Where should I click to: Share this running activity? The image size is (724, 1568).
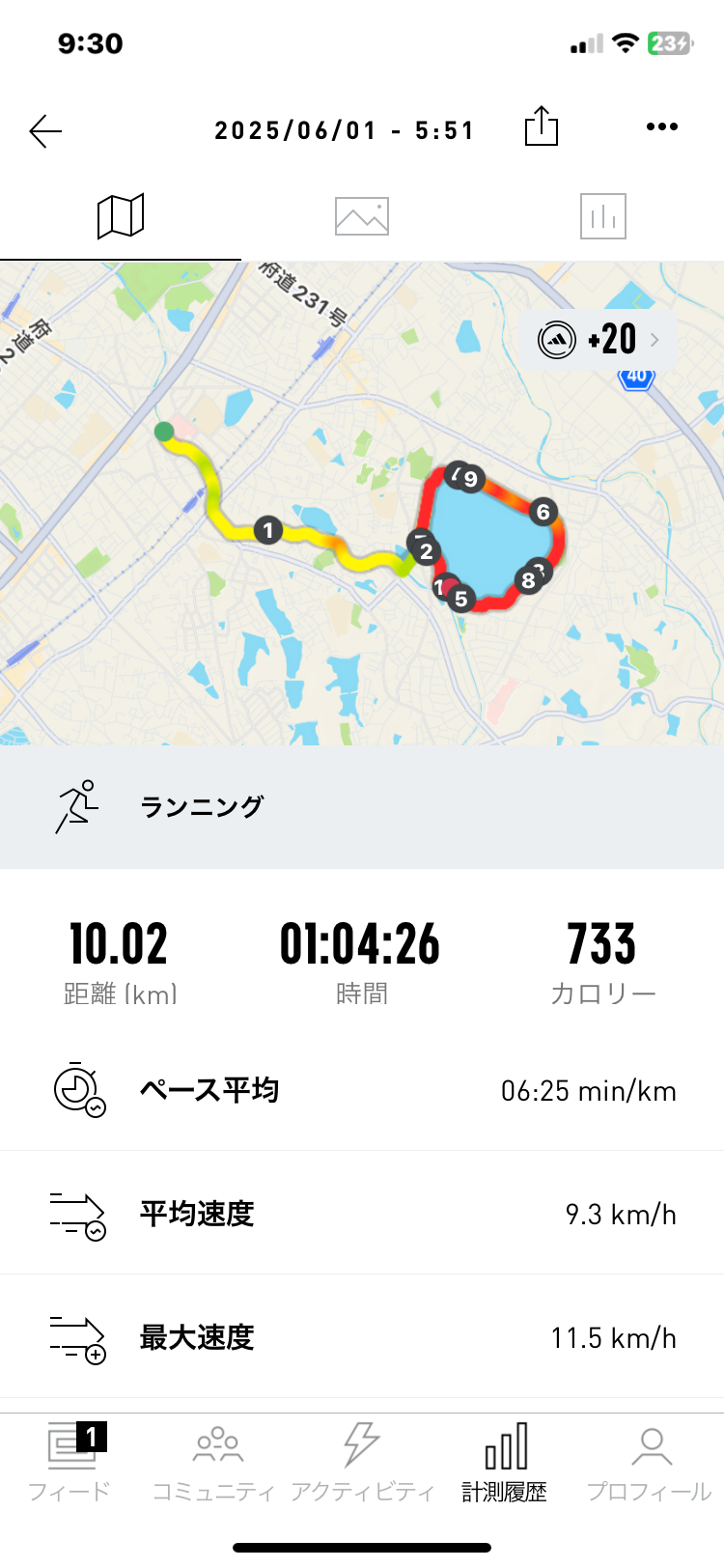[542, 126]
